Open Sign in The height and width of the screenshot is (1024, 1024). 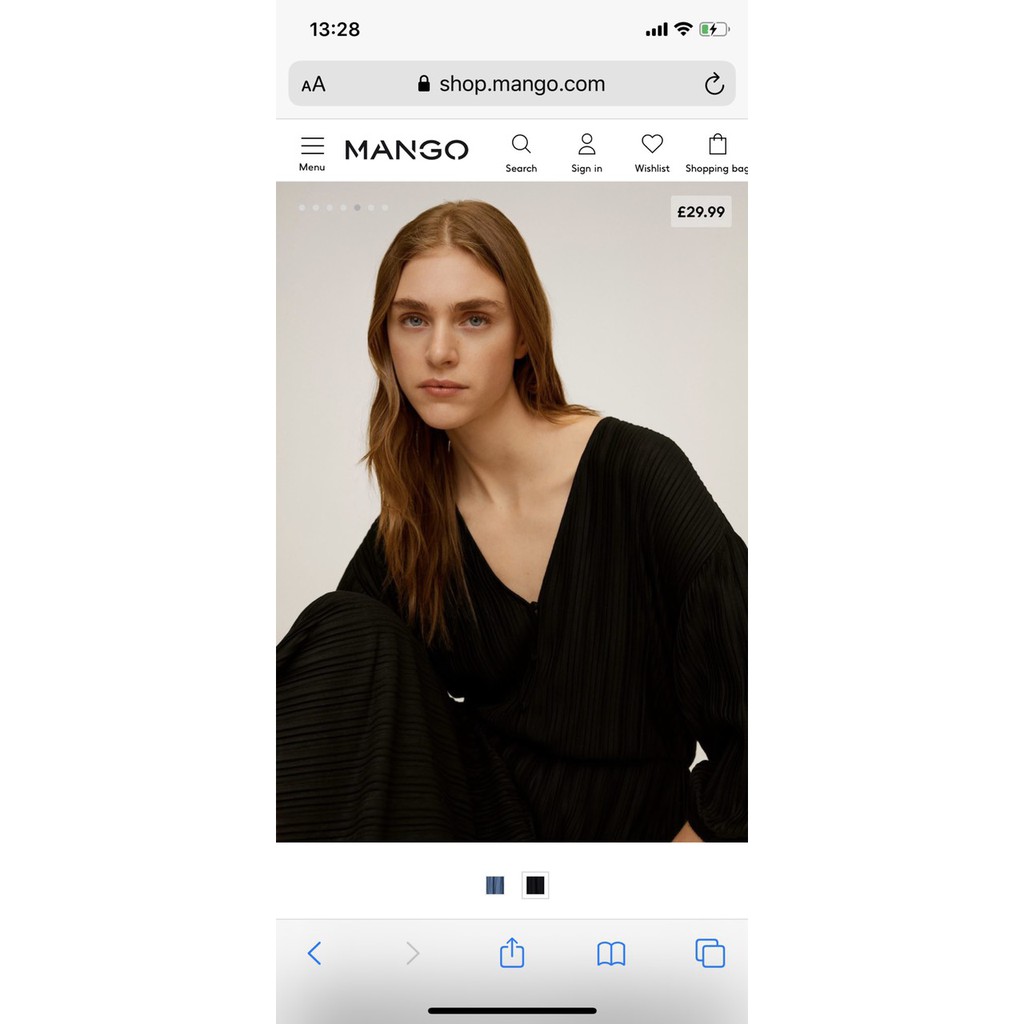pos(587,152)
